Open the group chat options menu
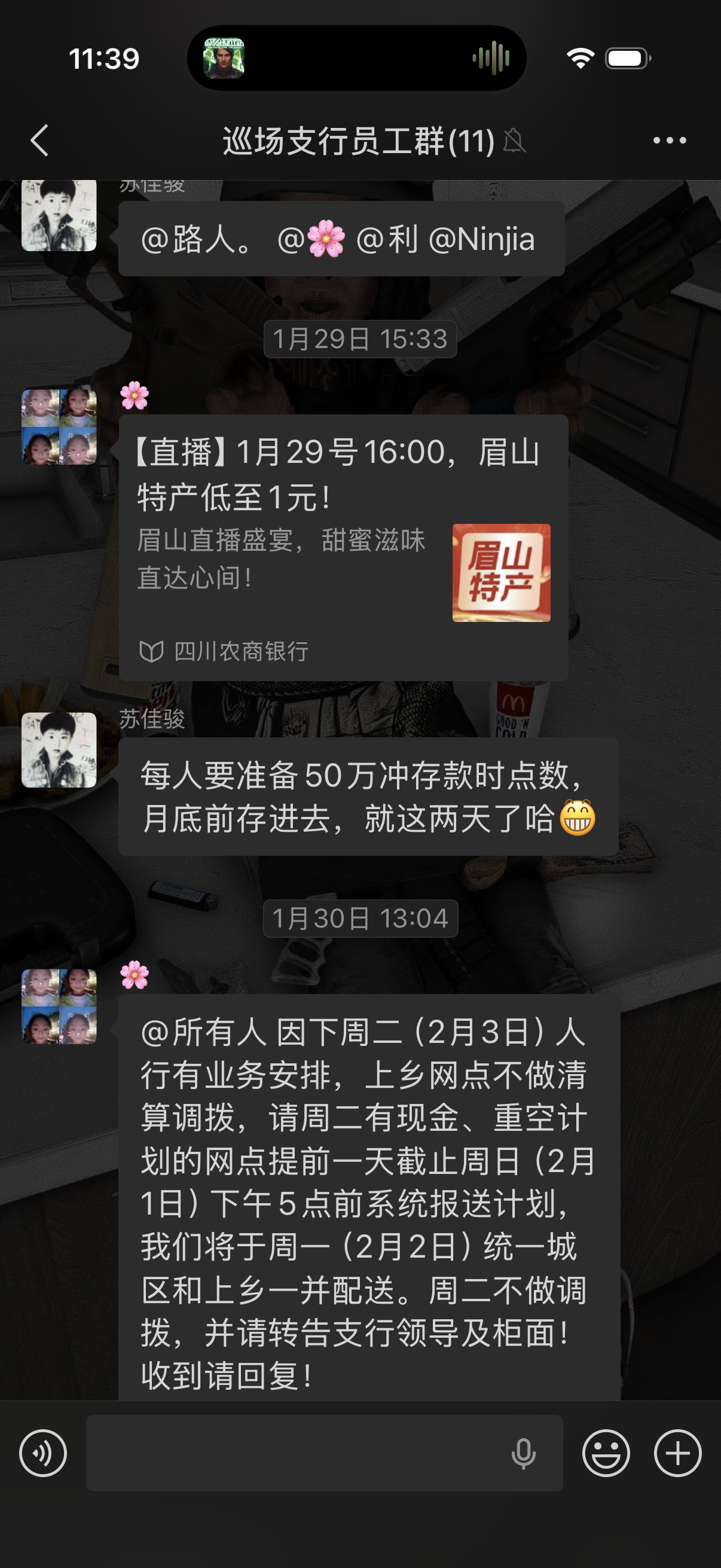This screenshot has height=1568, width=721. 669,141
